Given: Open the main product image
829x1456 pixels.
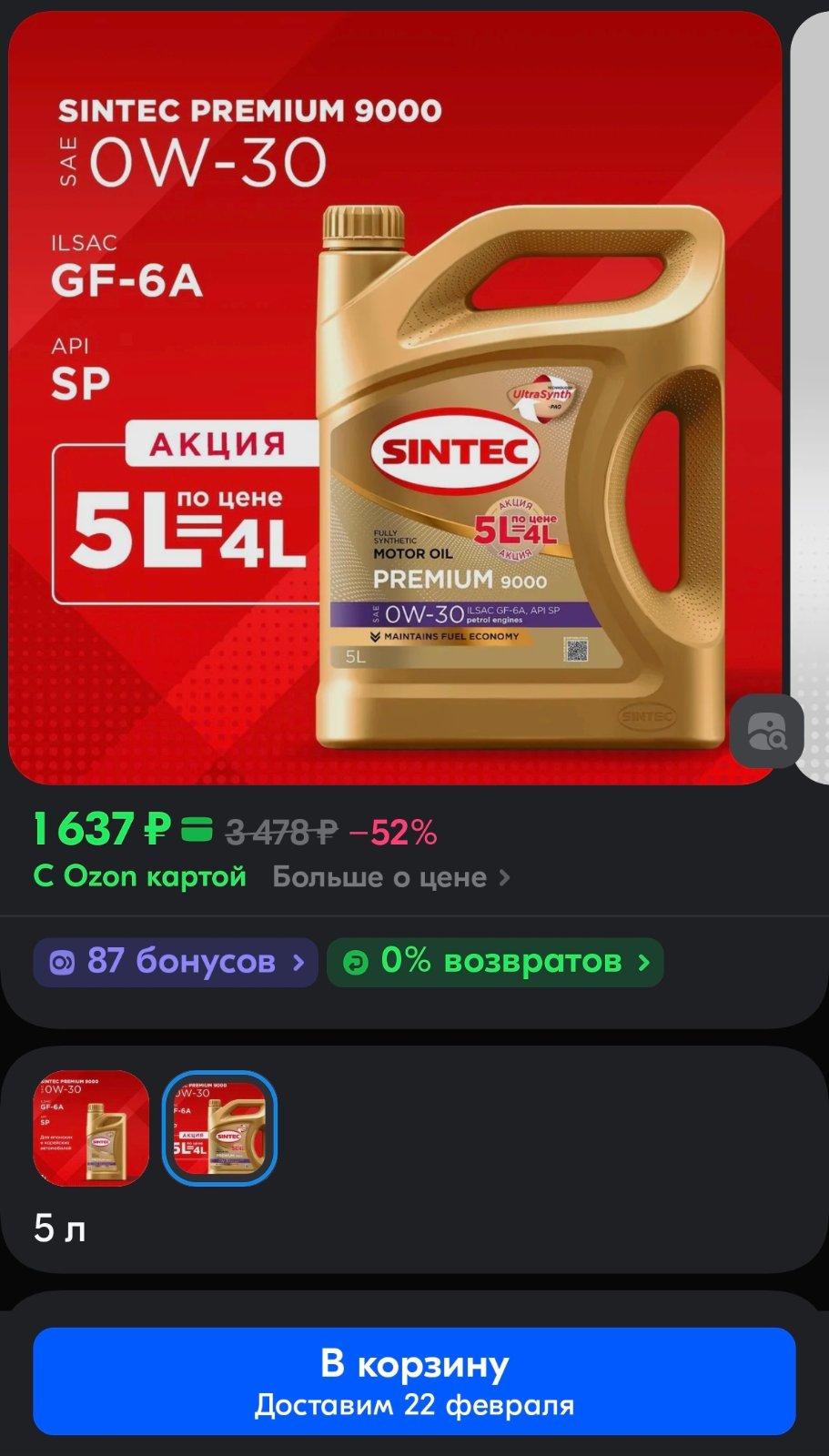Looking at the screenshot, I should (x=395, y=398).
